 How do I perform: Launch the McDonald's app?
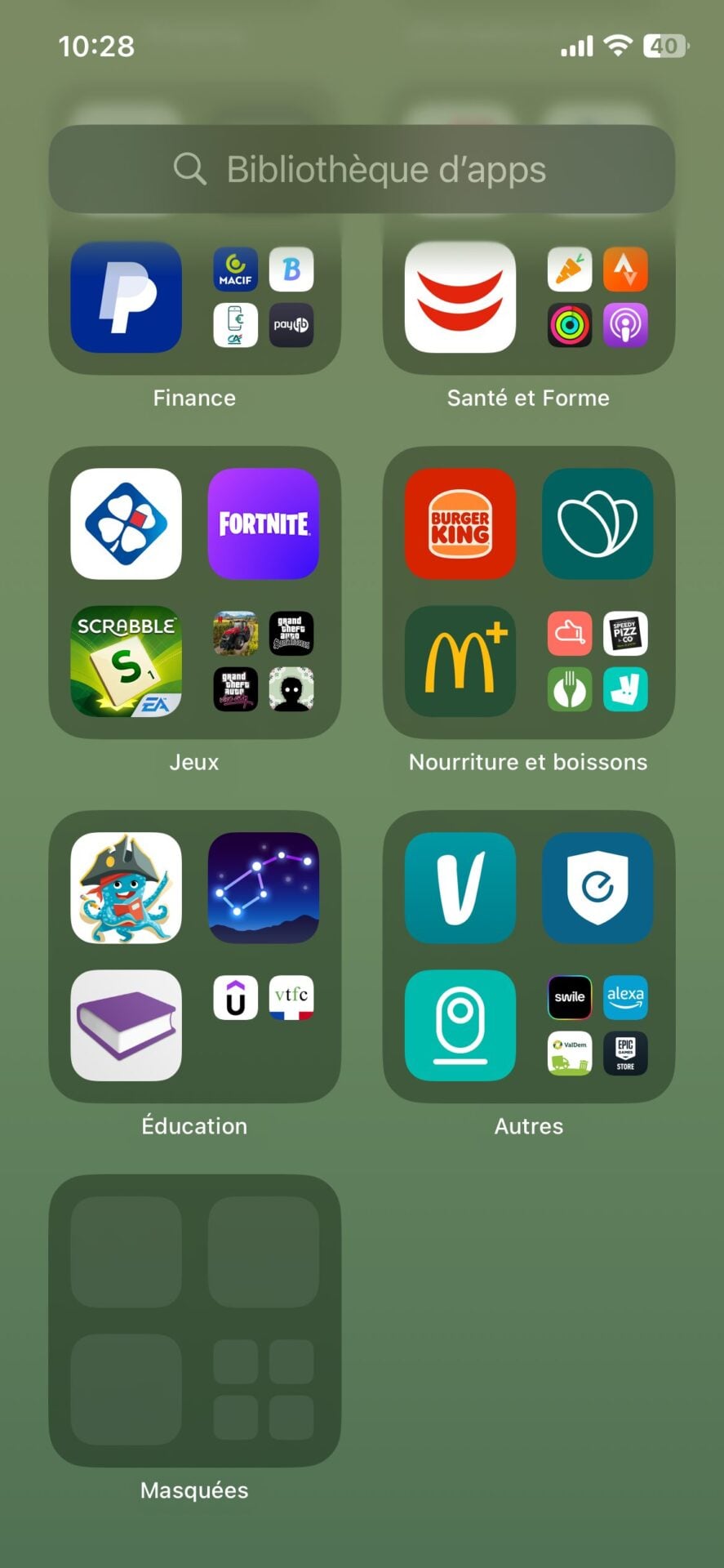(460, 661)
